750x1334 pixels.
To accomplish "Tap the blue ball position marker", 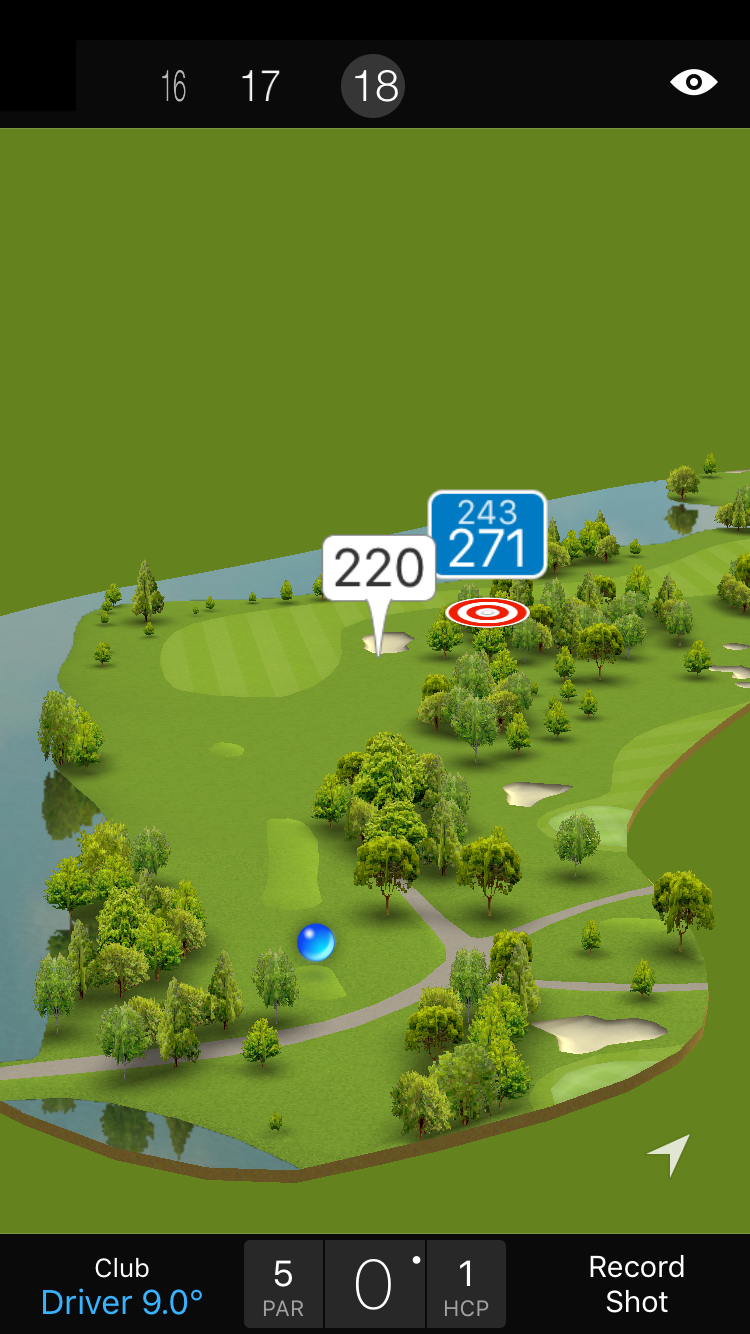I will tap(316, 942).
